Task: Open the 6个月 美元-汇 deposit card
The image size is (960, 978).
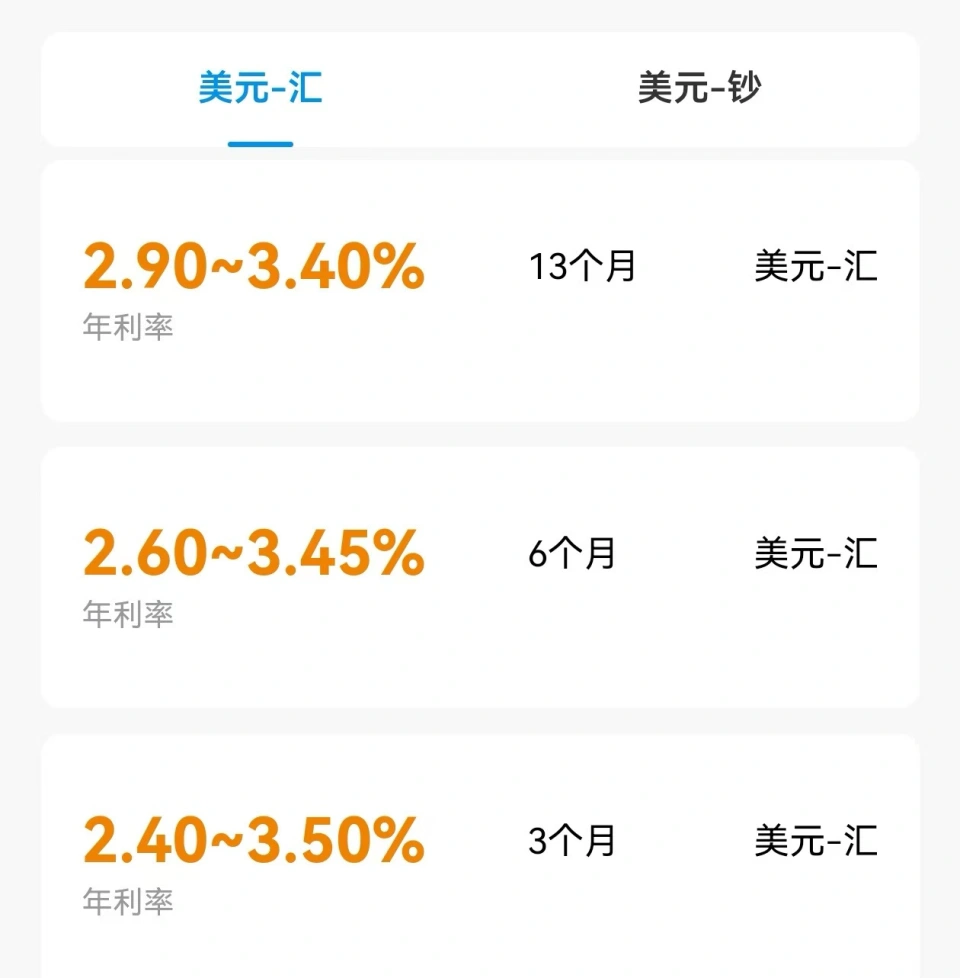Action: click(480, 577)
